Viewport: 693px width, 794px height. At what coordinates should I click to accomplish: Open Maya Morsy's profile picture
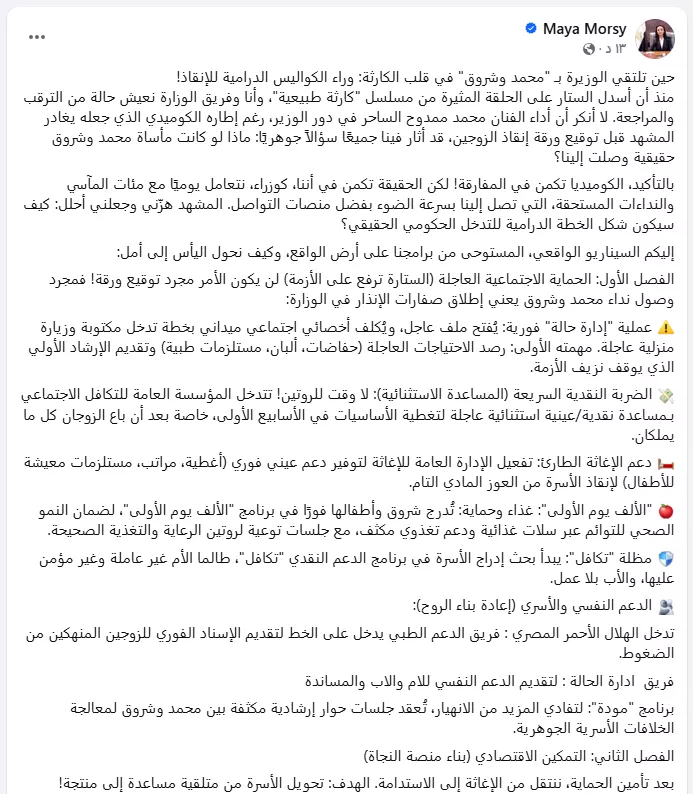click(x=656, y=37)
